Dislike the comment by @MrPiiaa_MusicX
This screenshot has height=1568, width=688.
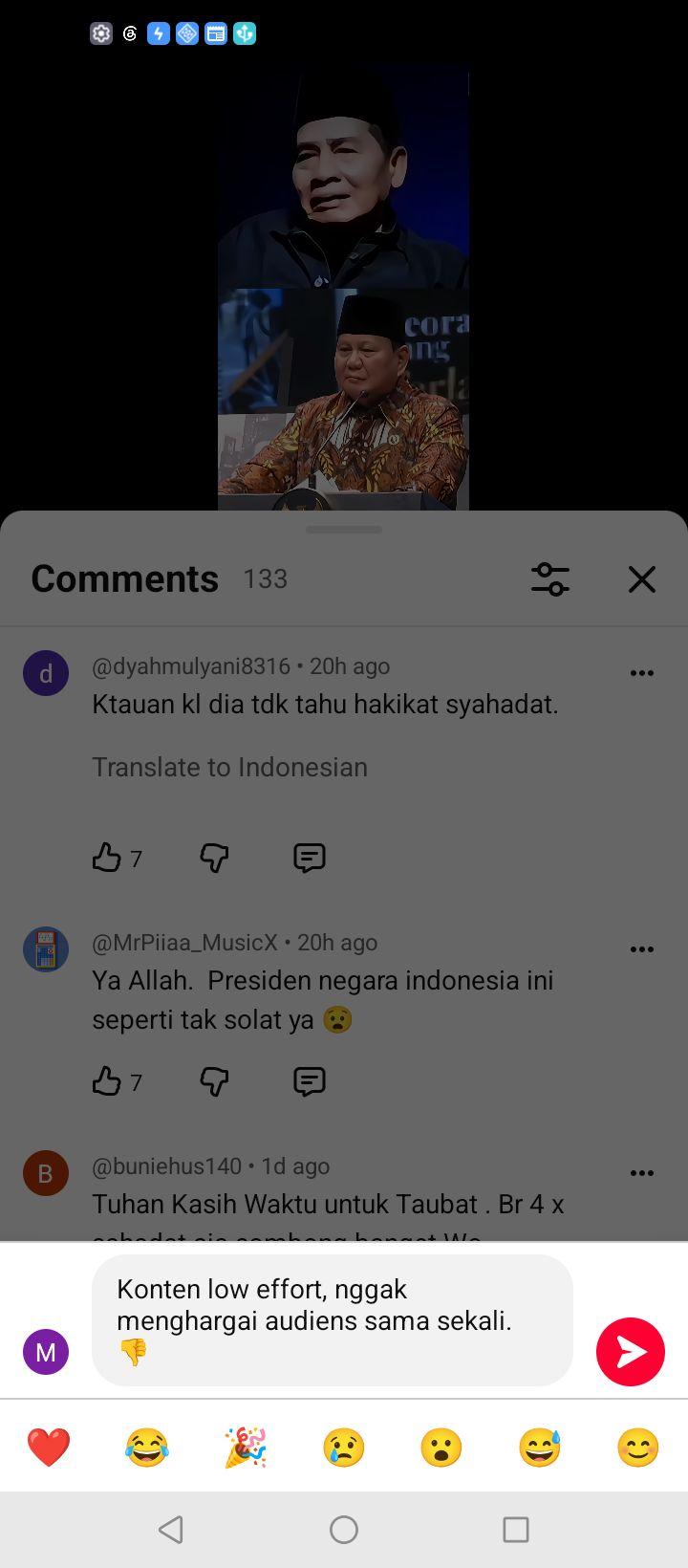(214, 1081)
